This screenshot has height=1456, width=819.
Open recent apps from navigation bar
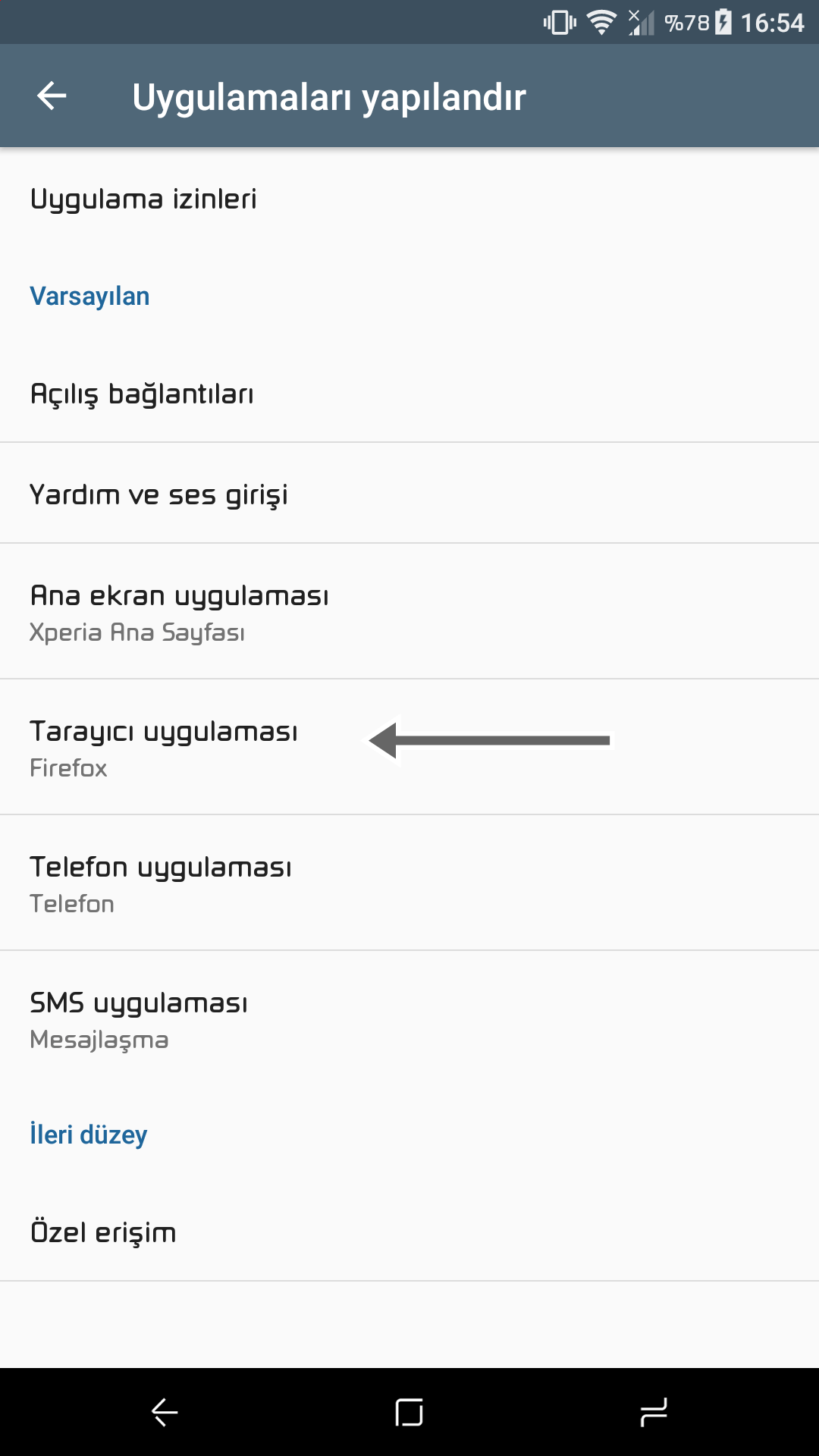click(x=654, y=1412)
